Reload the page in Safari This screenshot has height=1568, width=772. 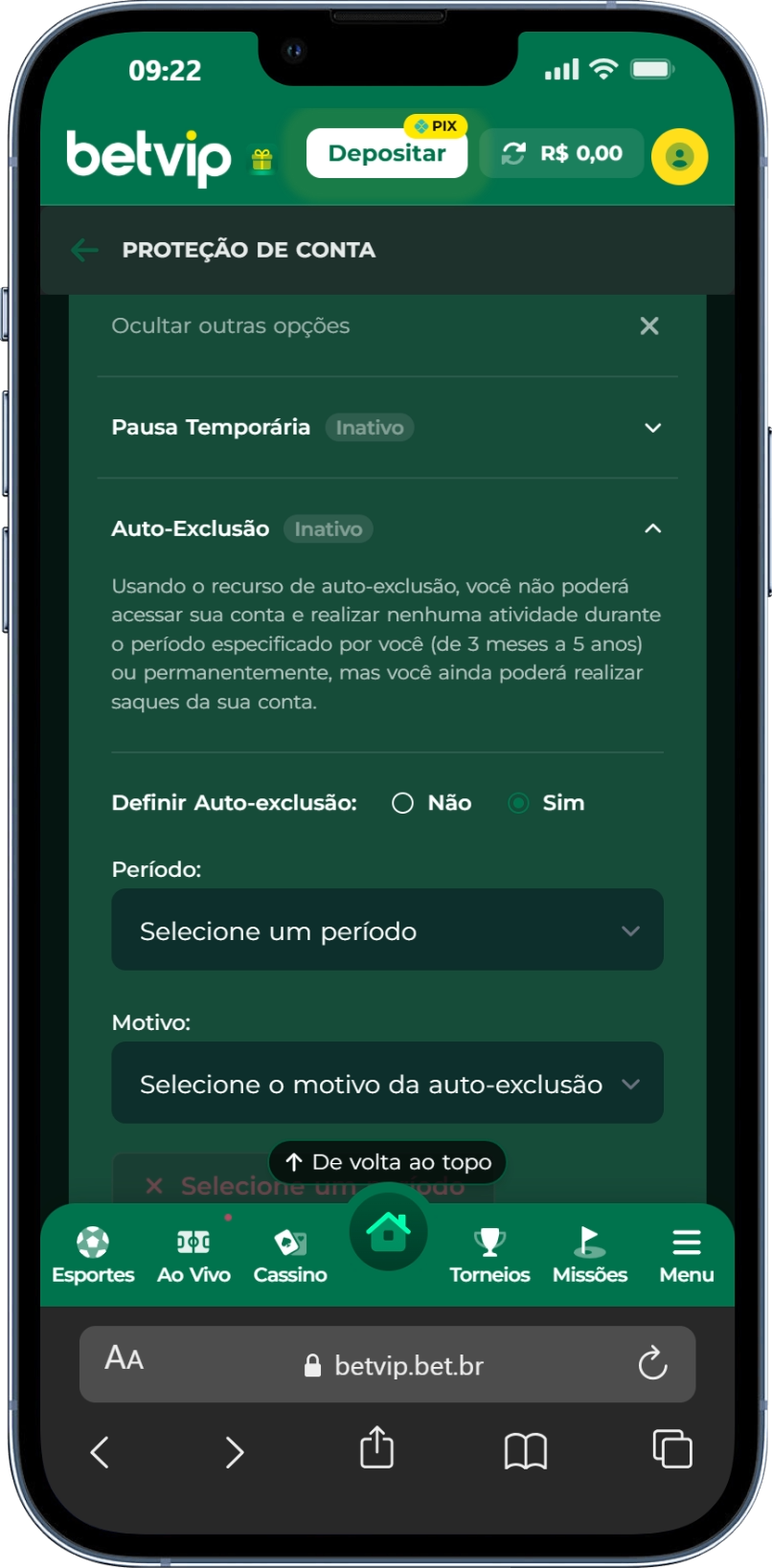tap(652, 1363)
